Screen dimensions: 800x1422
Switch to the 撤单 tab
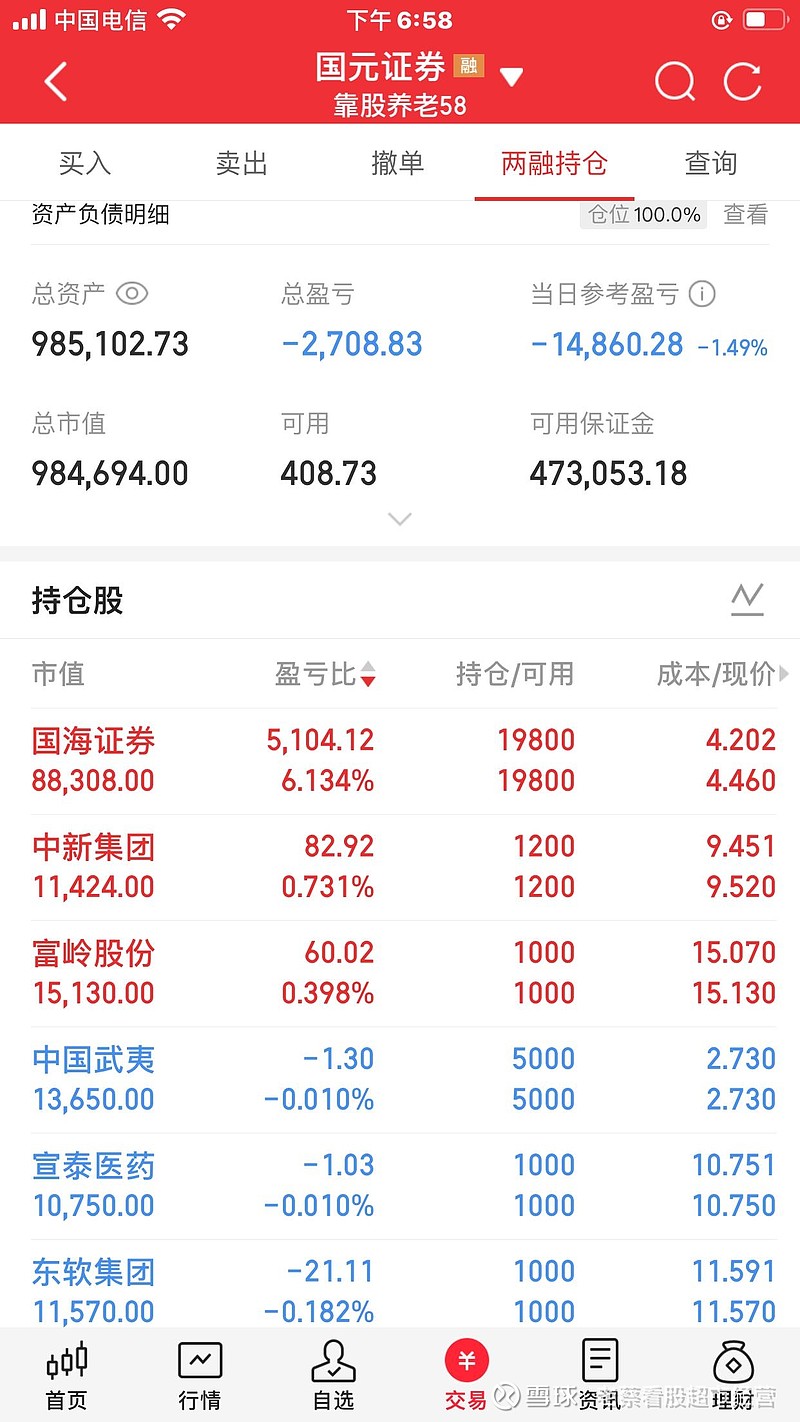(397, 163)
